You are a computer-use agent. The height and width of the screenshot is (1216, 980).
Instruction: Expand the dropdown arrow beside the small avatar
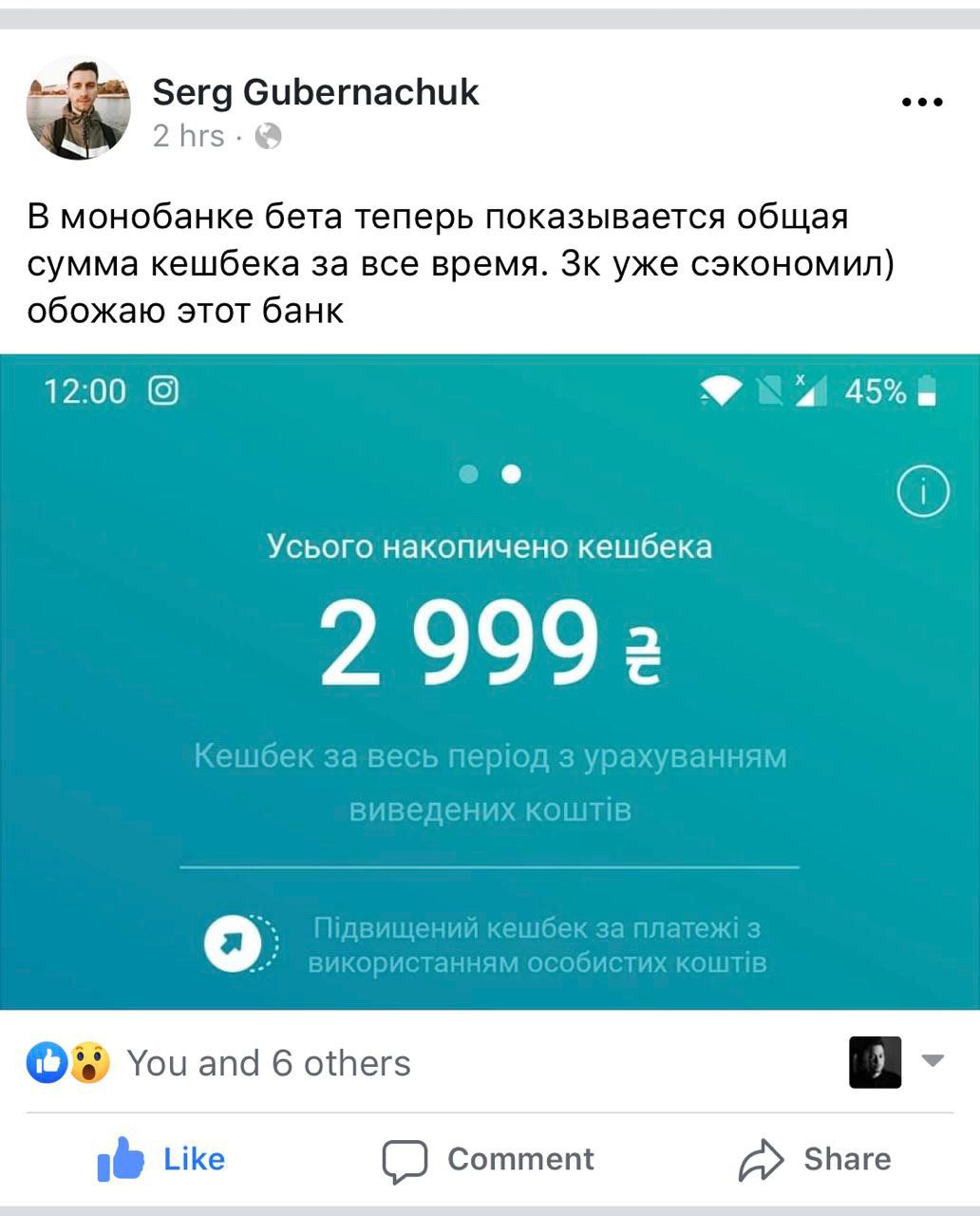coord(933,1060)
